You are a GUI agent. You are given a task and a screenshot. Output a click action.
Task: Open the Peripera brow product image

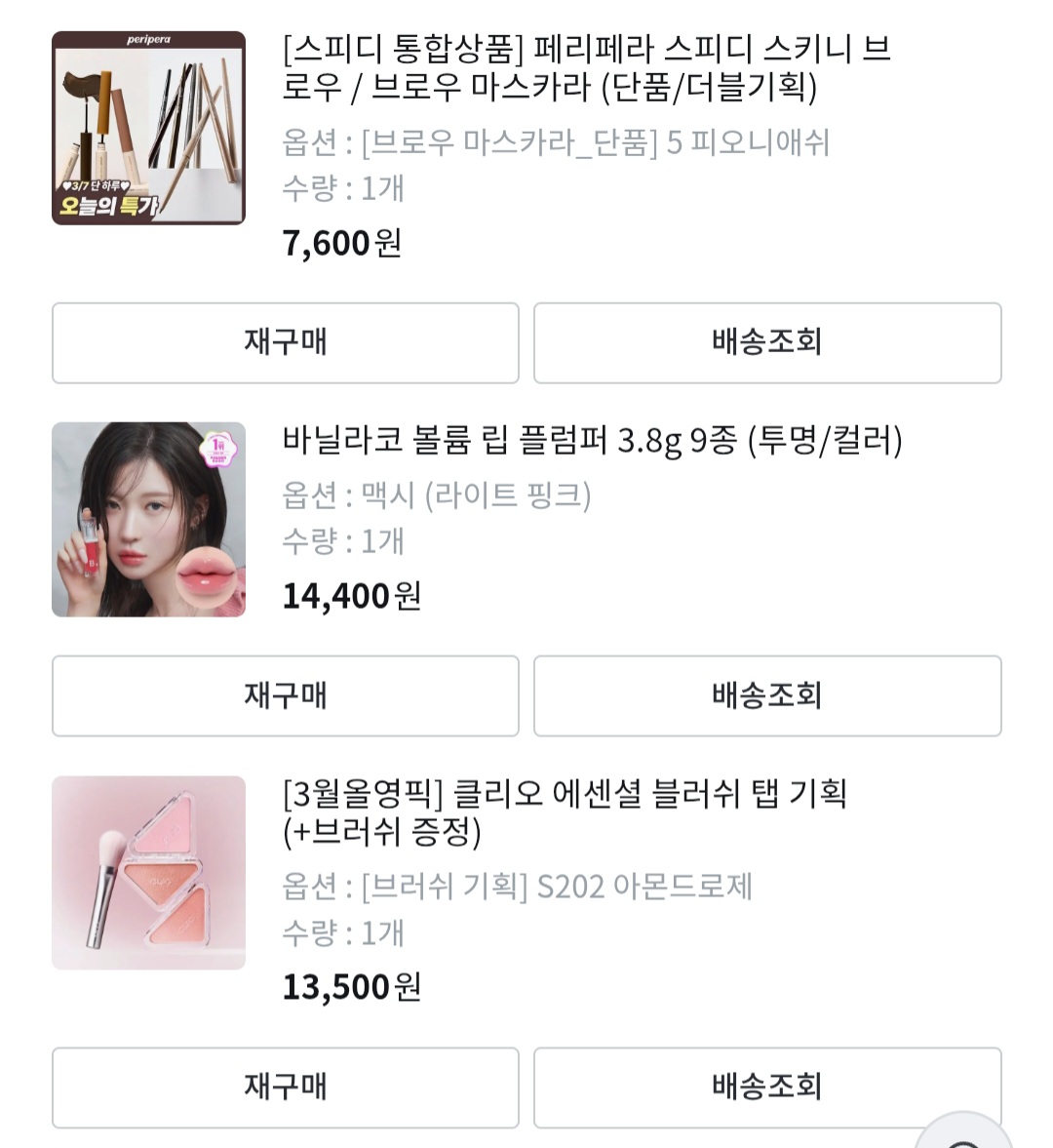tap(148, 128)
